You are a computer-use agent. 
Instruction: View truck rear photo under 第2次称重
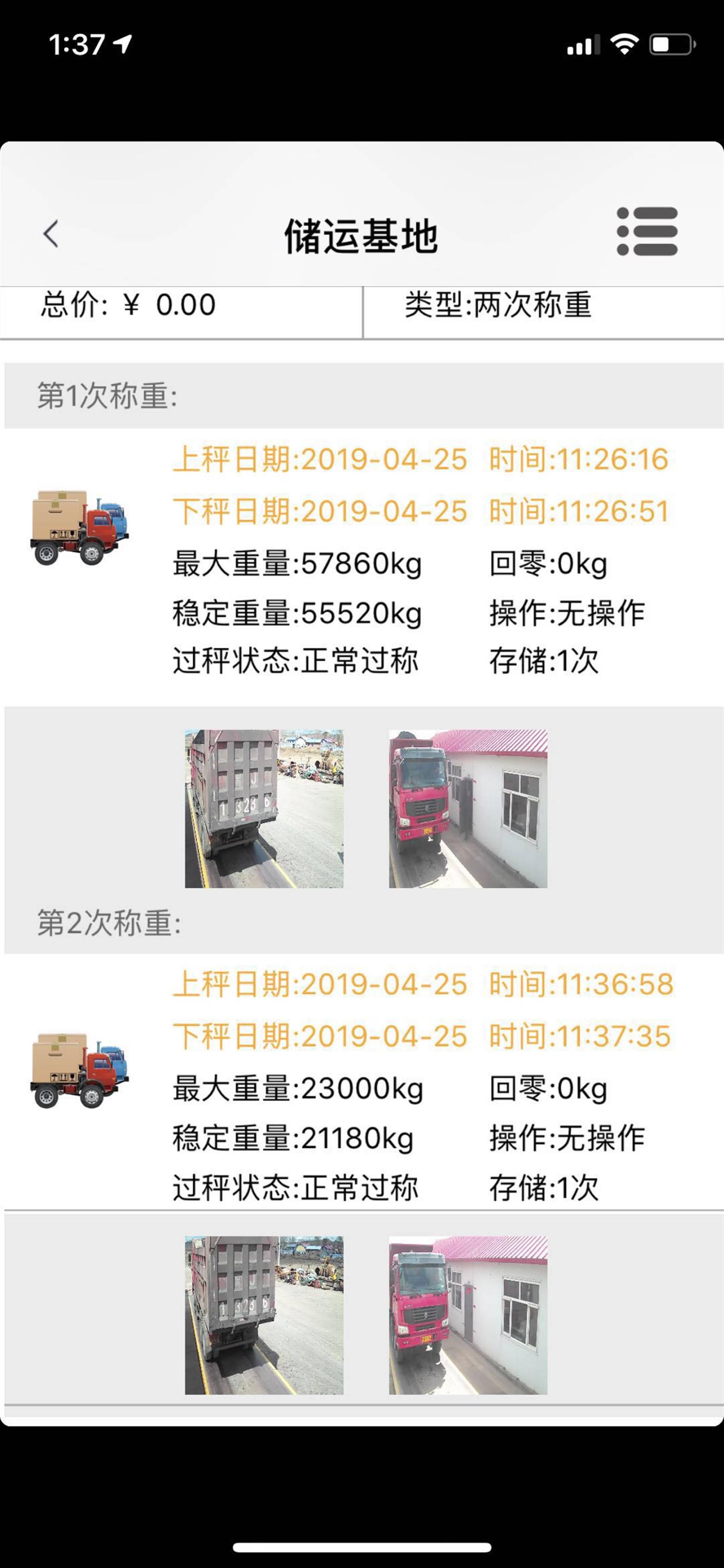click(x=264, y=1315)
